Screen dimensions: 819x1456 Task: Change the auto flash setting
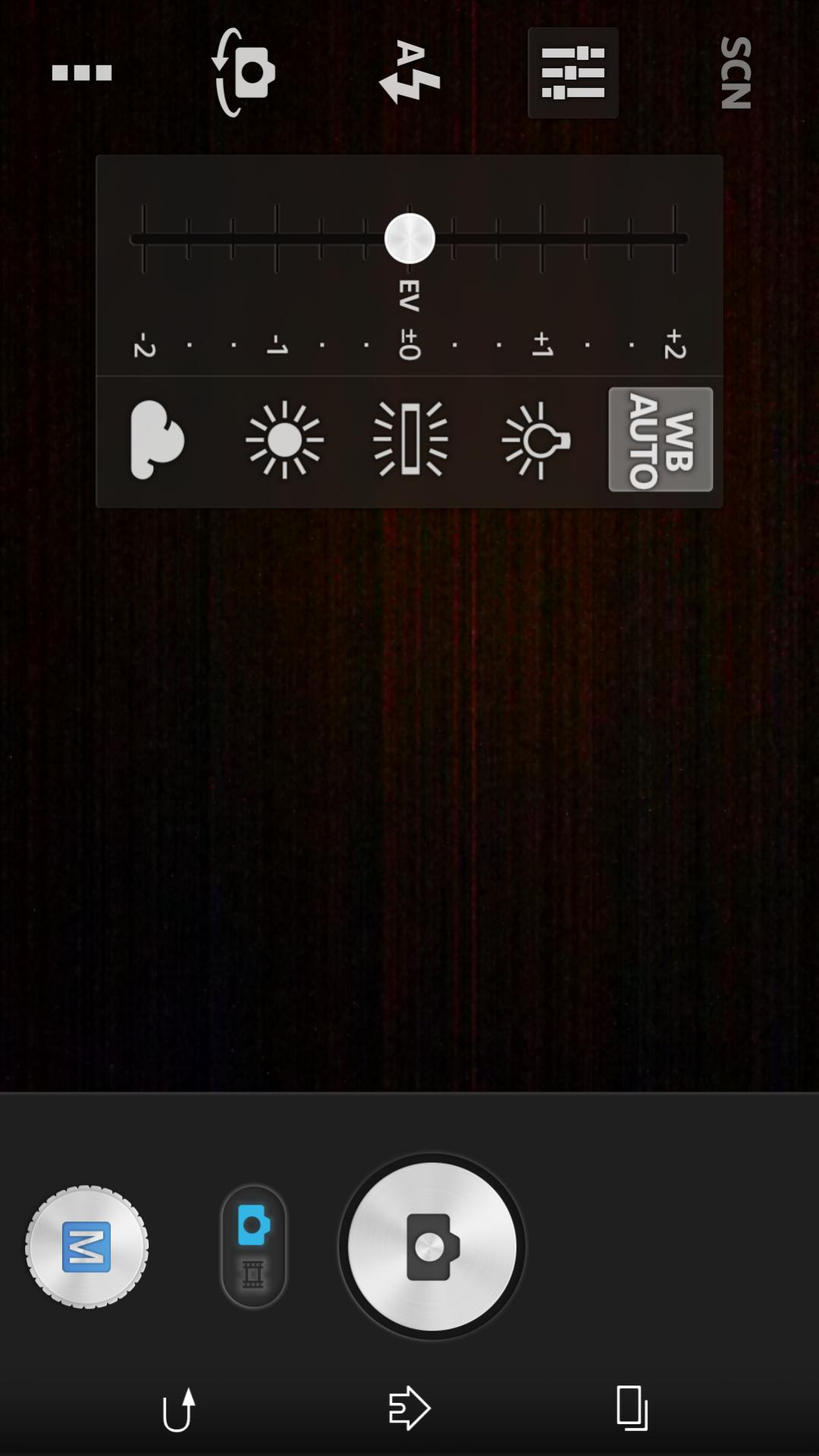(409, 73)
